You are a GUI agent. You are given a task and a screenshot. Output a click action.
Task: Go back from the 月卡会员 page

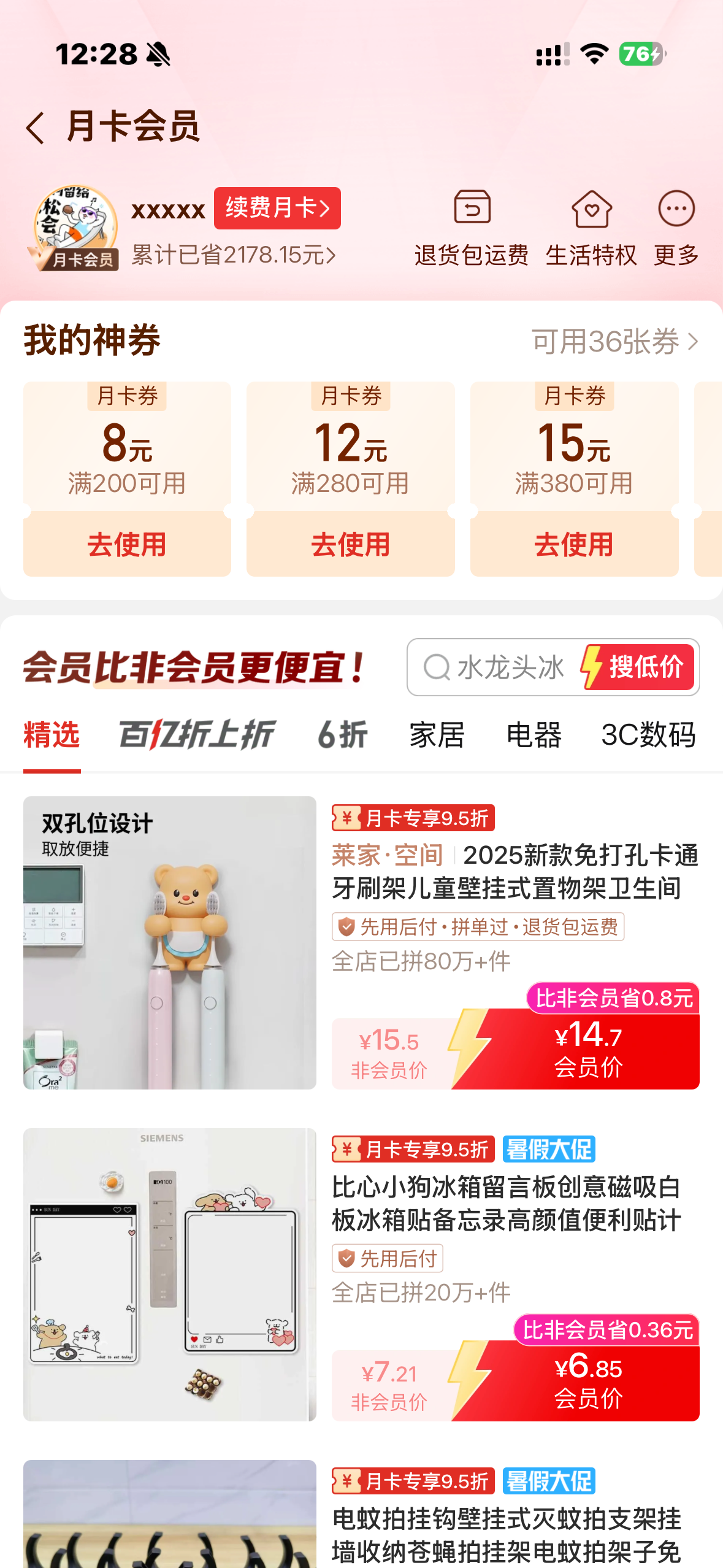(x=36, y=128)
